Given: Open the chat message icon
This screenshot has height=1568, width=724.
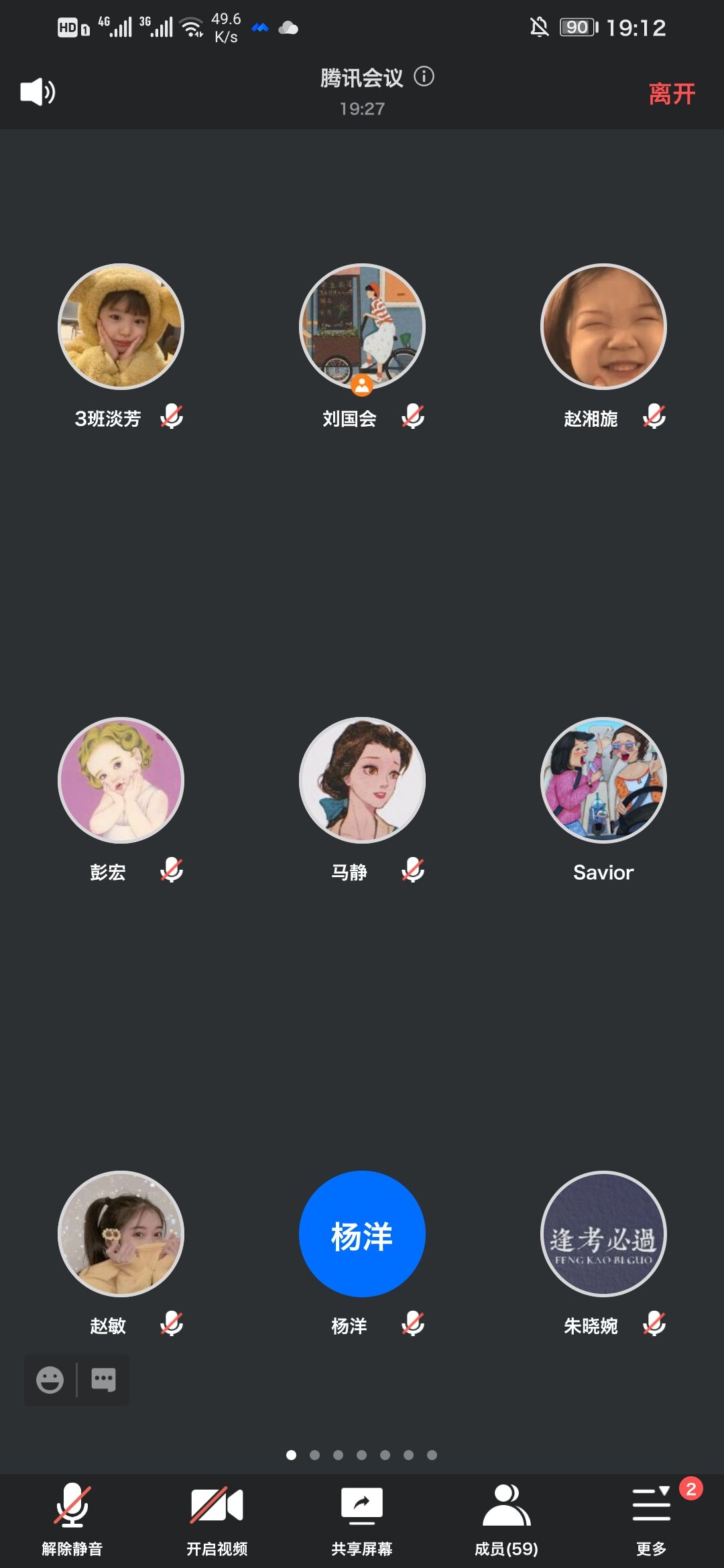Looking at the screenshot, I should (103, 1380).
